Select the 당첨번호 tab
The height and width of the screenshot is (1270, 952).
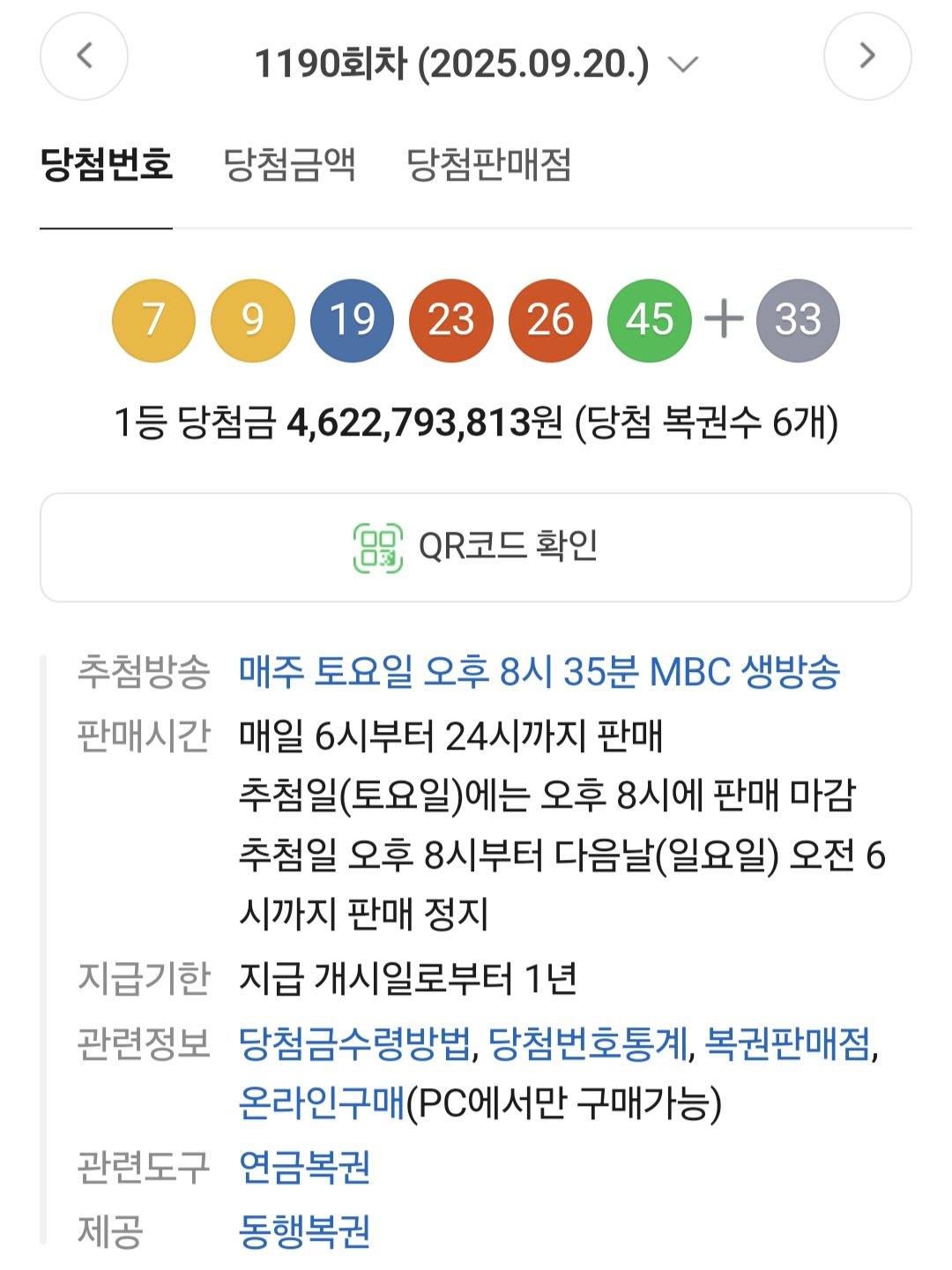point(106,165)
